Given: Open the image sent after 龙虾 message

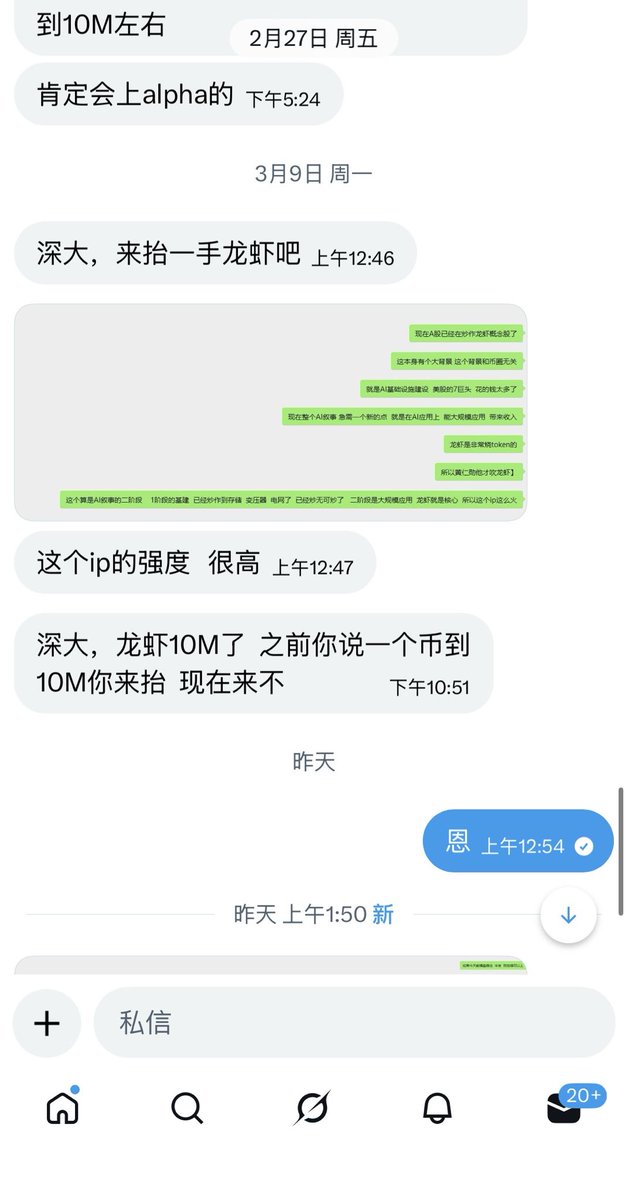Looking at the screenshot, I should [270, 412].
